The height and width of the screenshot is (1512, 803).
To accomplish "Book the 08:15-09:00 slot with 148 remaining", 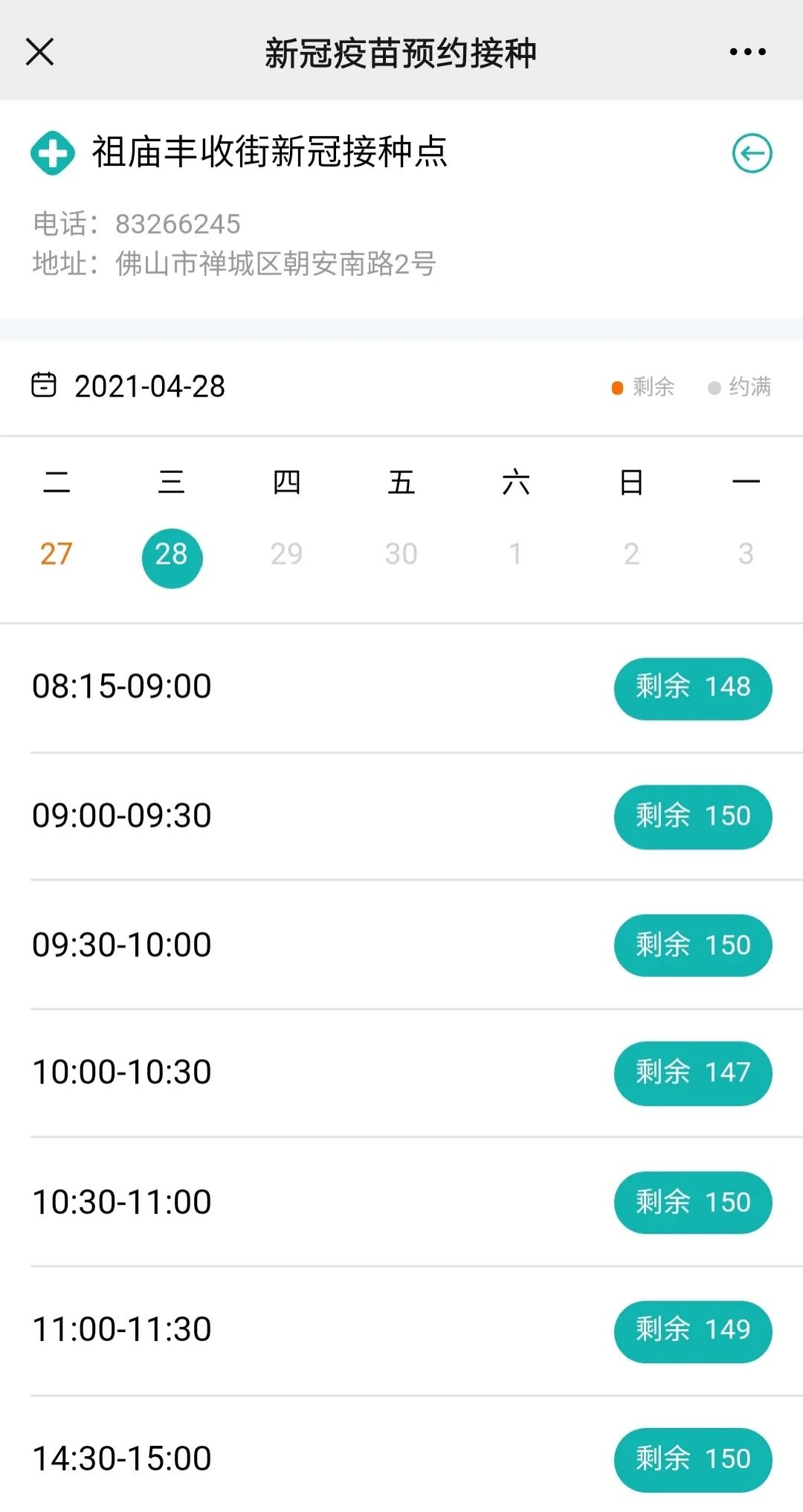I will click(692, 688).
